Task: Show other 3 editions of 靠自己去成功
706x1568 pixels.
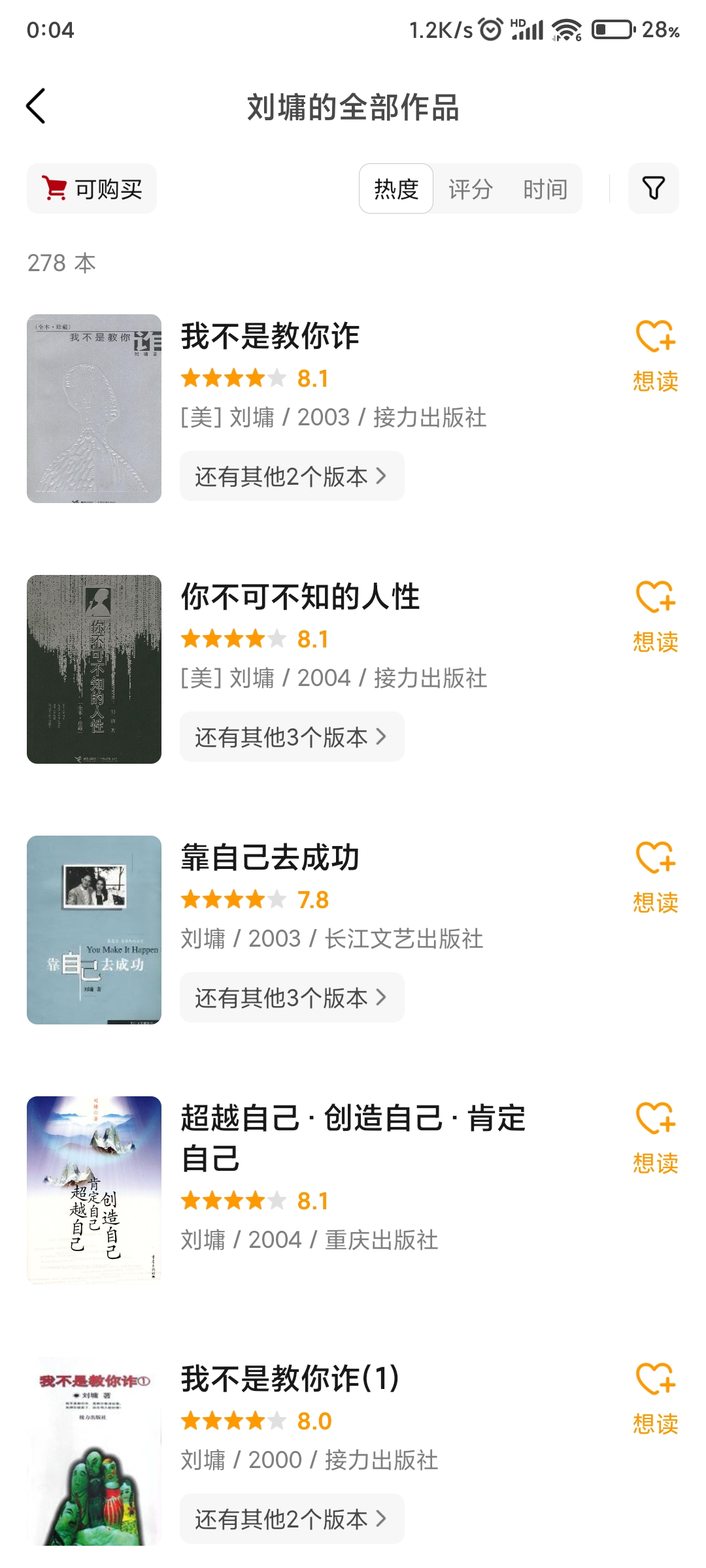Action: click(292, 998)
